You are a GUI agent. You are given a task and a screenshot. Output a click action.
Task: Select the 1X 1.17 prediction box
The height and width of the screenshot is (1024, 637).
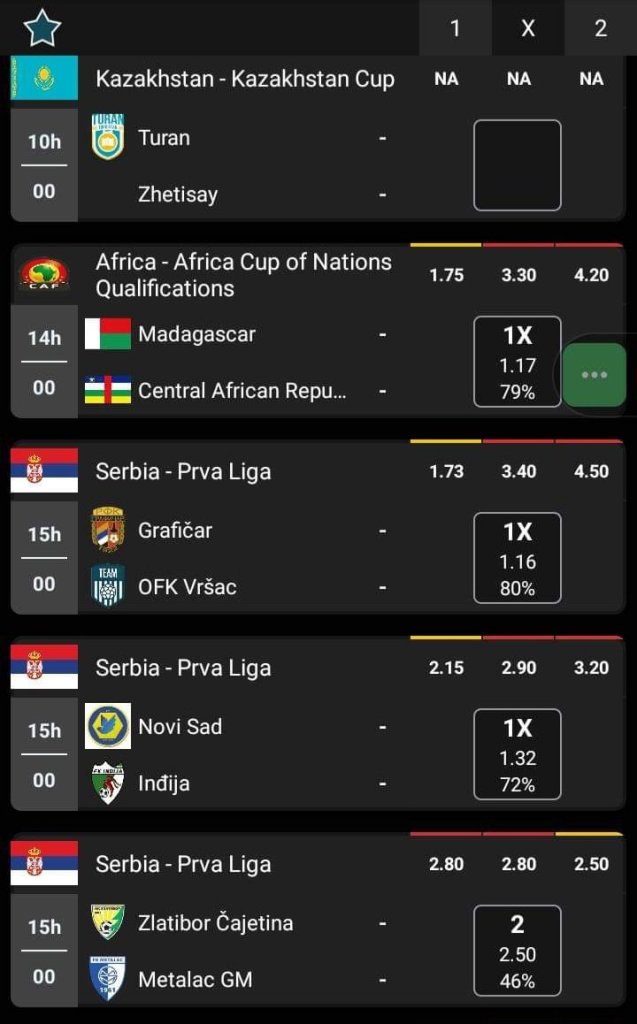(517, 362)
